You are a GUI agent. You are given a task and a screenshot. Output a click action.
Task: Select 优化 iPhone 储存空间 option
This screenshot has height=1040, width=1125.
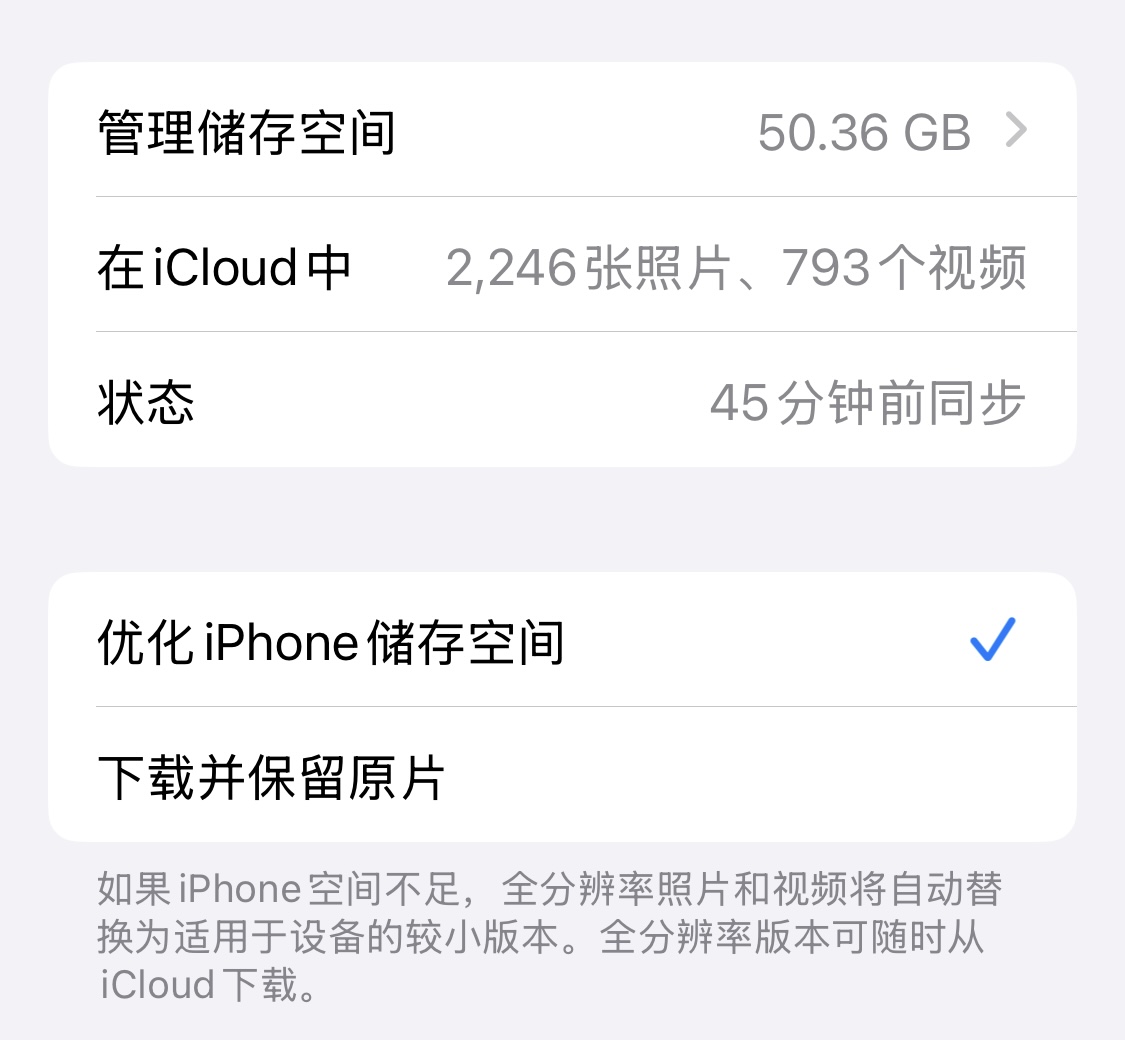562,641
